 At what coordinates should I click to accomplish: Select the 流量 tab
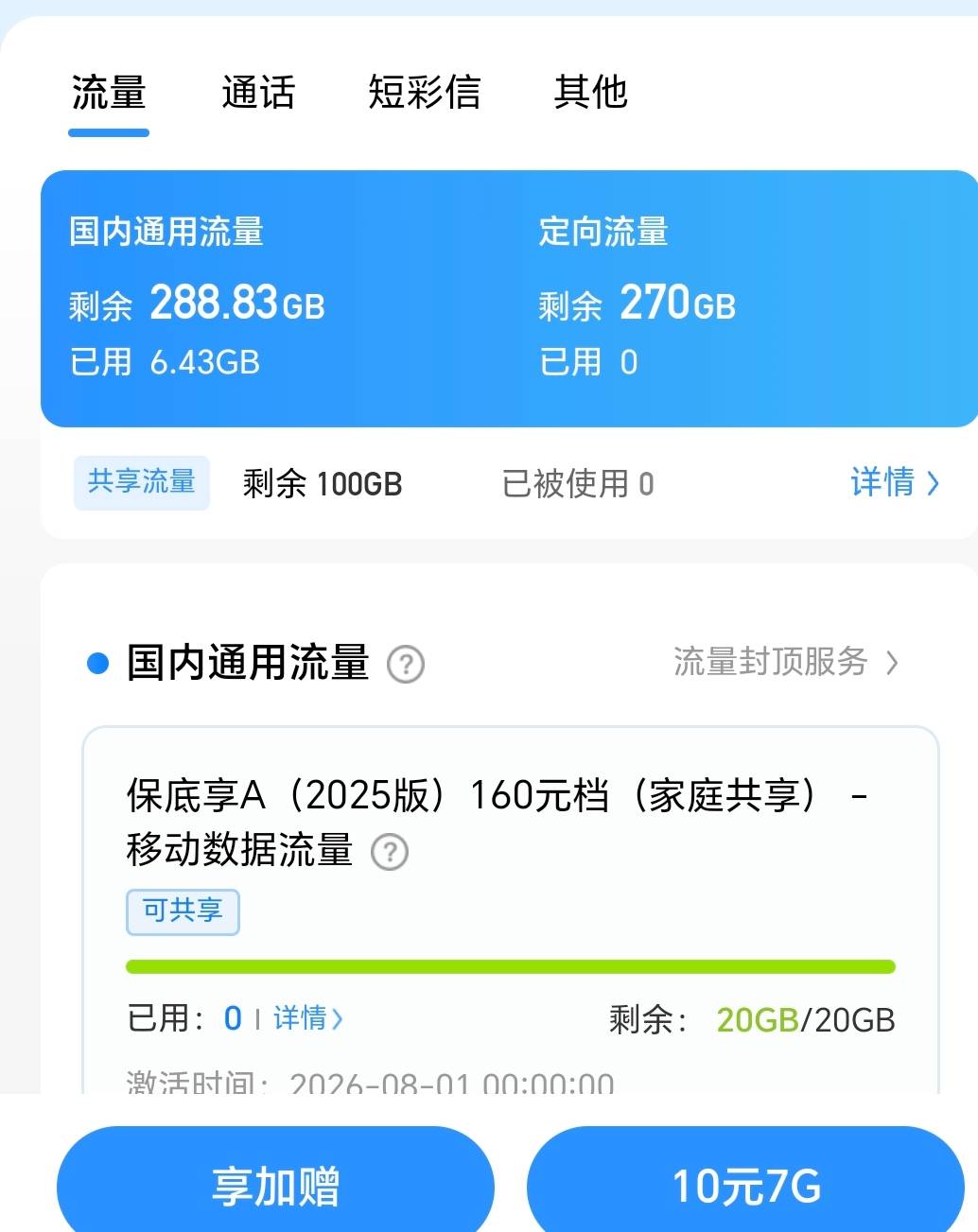tap(109, 92)
